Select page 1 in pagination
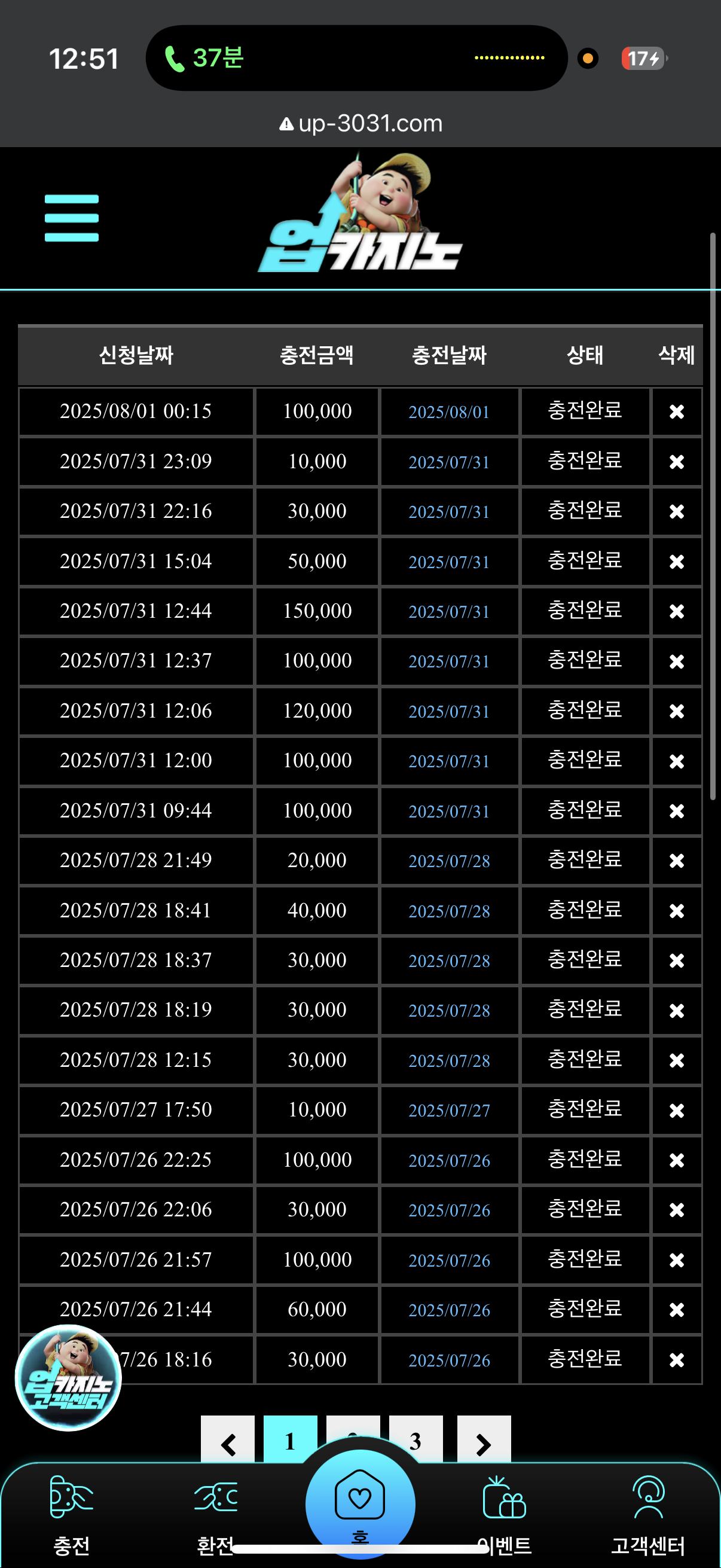Image resolution: width=721 pixels, height=1568 pixels. click(x=290, y=1440)
